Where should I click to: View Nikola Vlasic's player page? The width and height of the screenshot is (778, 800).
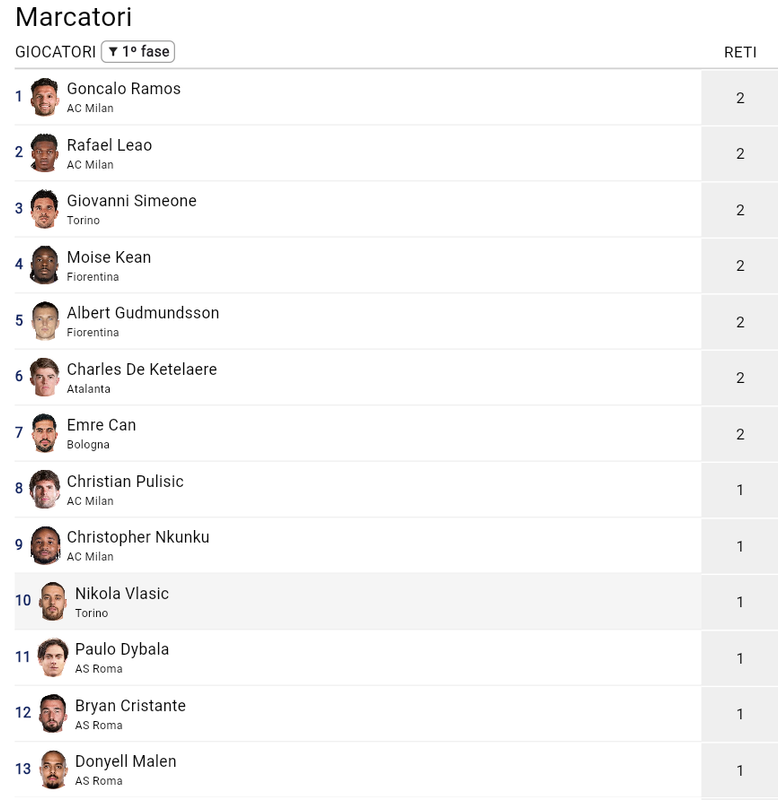[396, 602]
